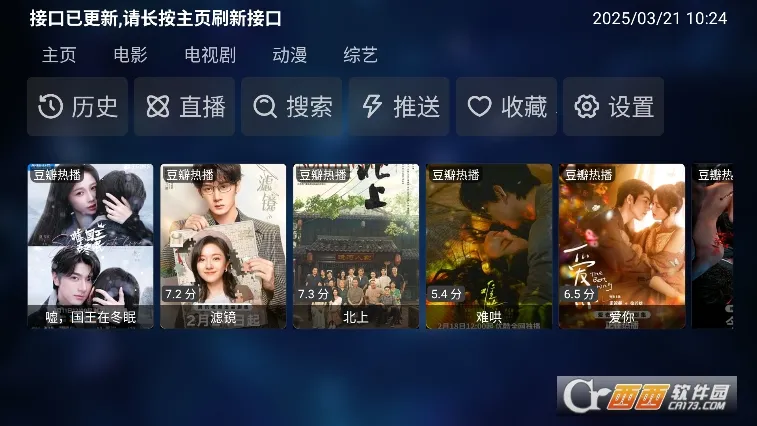
Task: Open 历史 watch history
Action: [78, 107]
